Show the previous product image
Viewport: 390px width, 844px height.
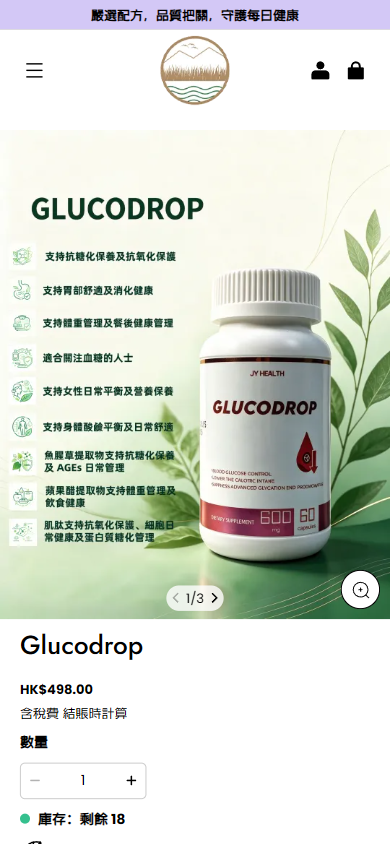tap(175, 598)
